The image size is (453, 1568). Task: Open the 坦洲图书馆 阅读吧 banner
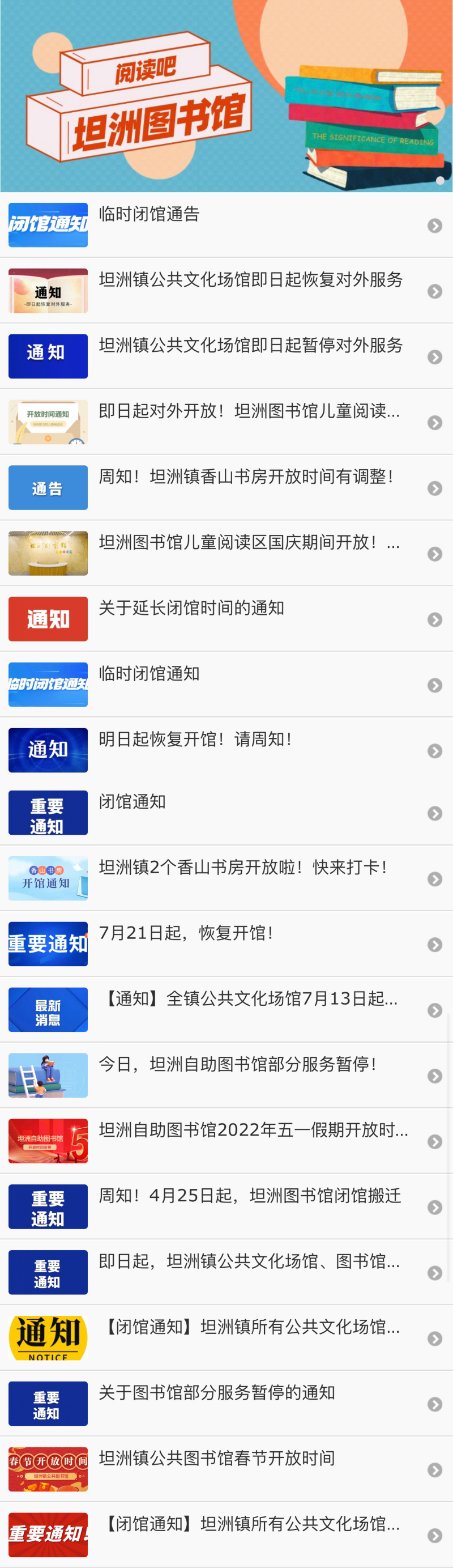pos(226,96)
